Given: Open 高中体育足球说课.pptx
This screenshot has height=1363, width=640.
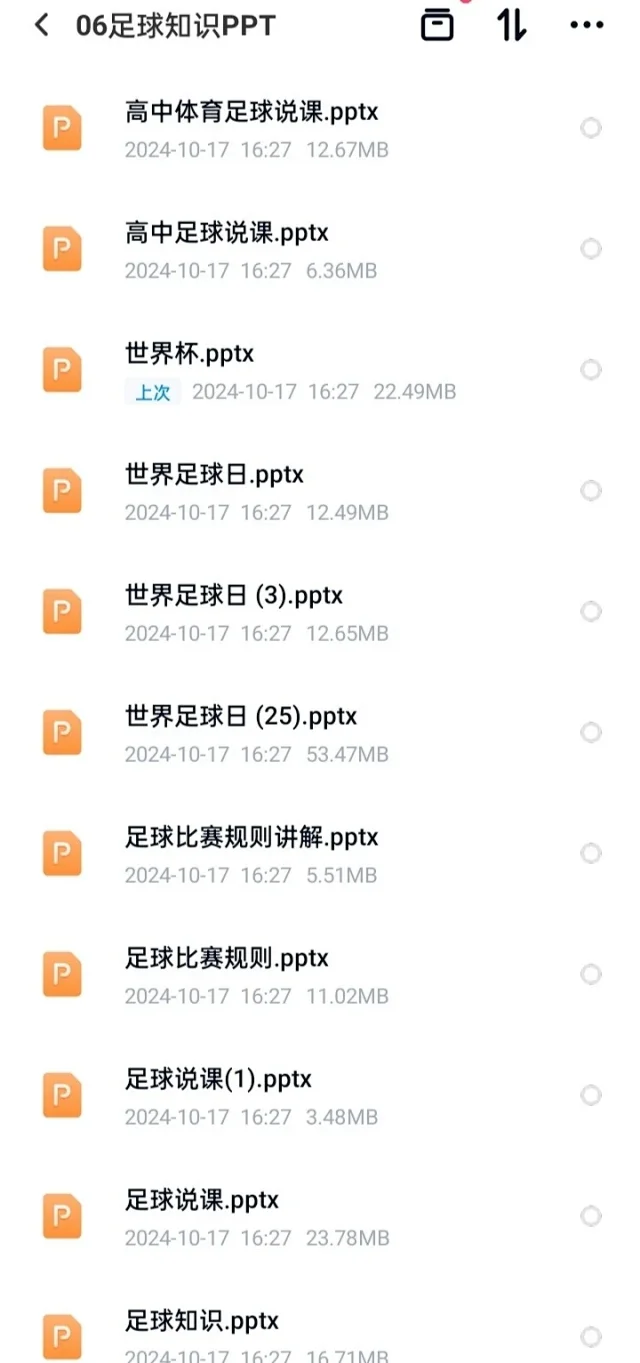Looking at the screenshot, I should [252, 112].
